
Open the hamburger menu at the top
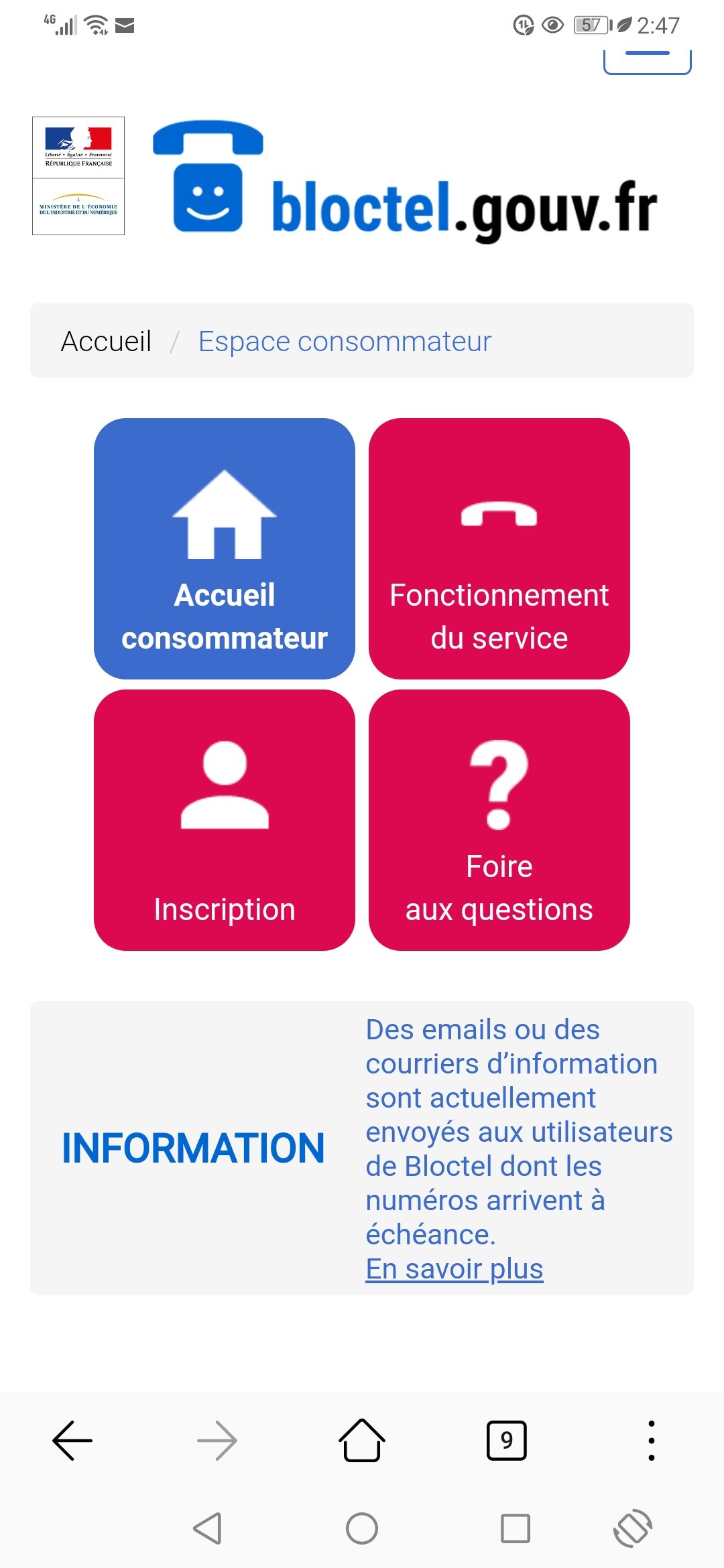coord(648,60)
